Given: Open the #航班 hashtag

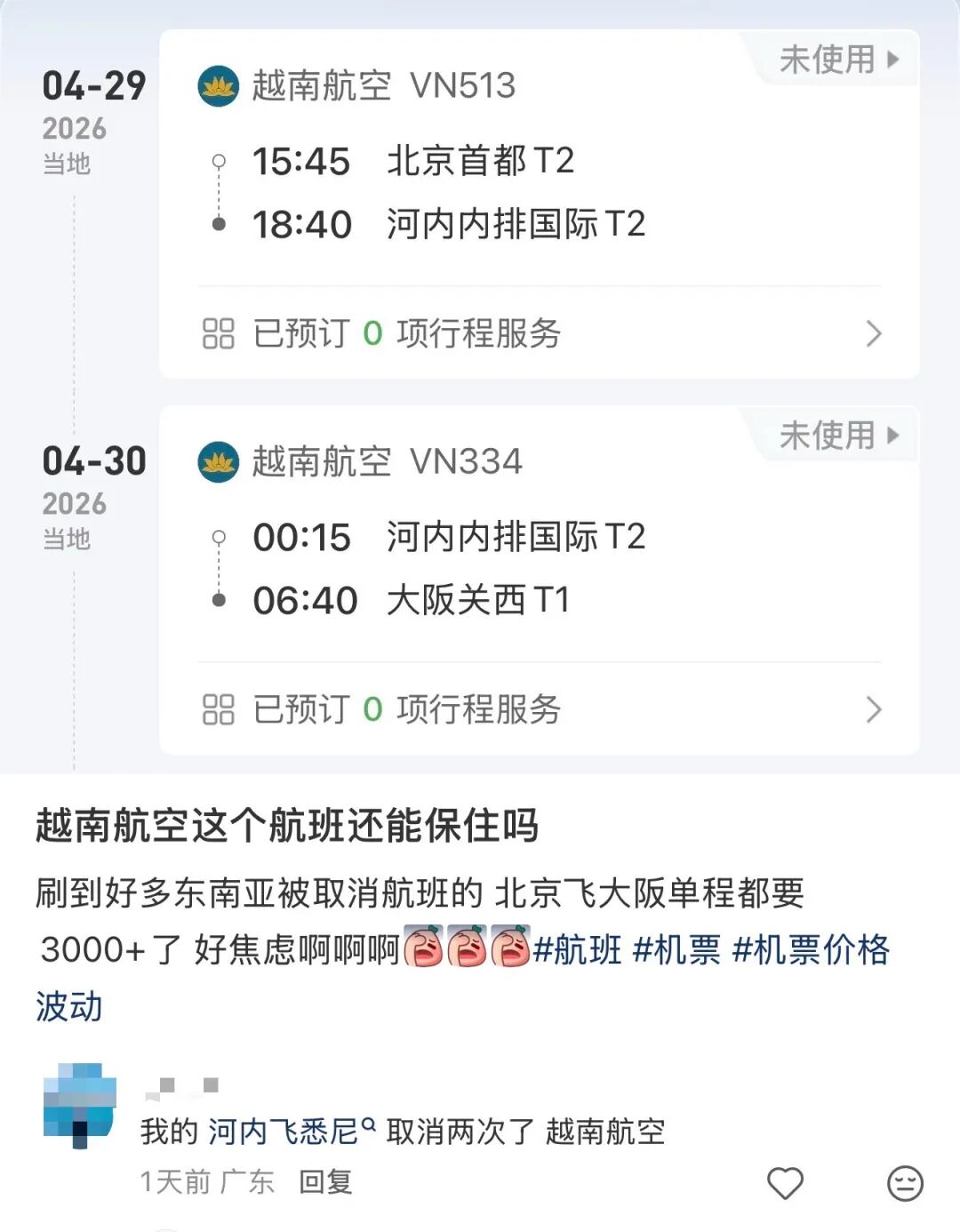Looking at the screenshot, I should [577, 949].
